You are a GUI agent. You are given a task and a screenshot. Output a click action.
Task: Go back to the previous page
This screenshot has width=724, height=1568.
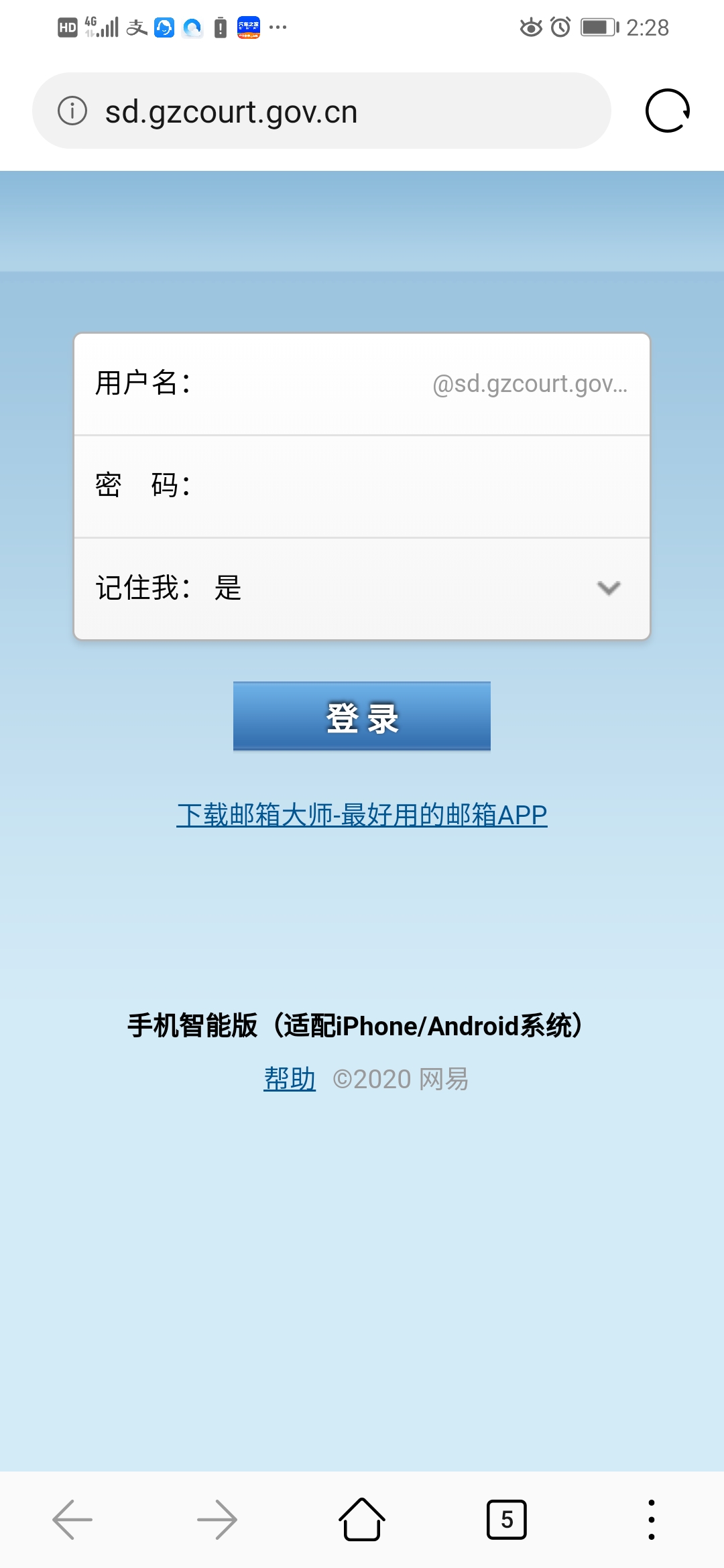coord(72,1520)
